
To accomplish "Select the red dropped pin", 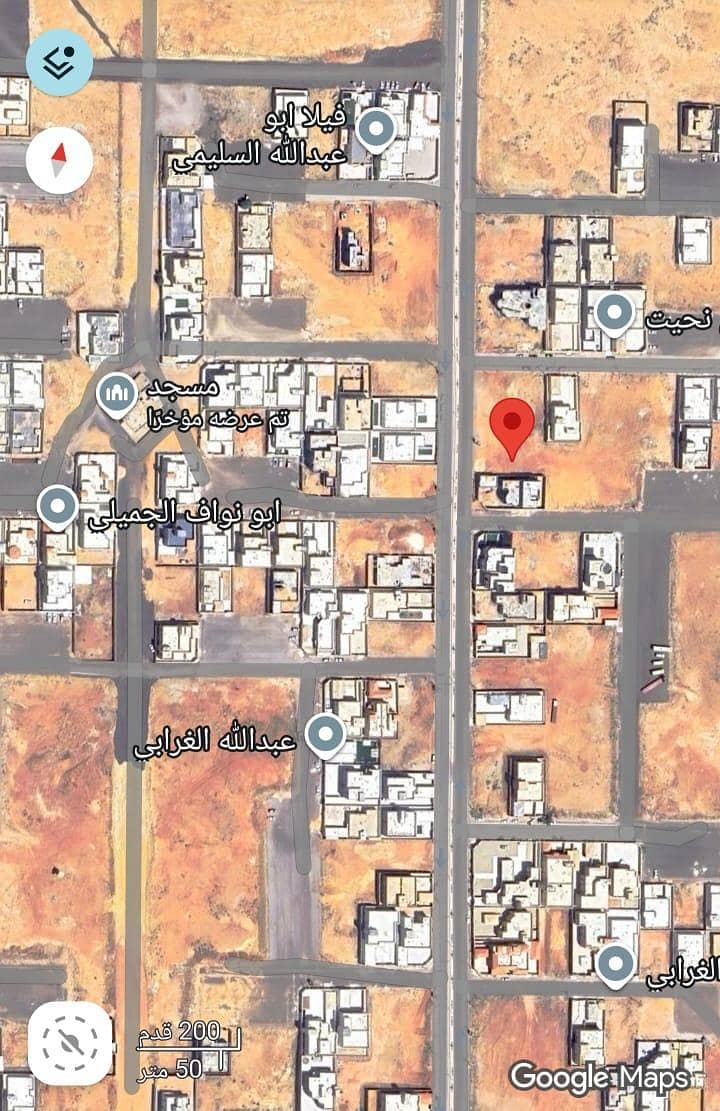I will [x=513, y=427].
